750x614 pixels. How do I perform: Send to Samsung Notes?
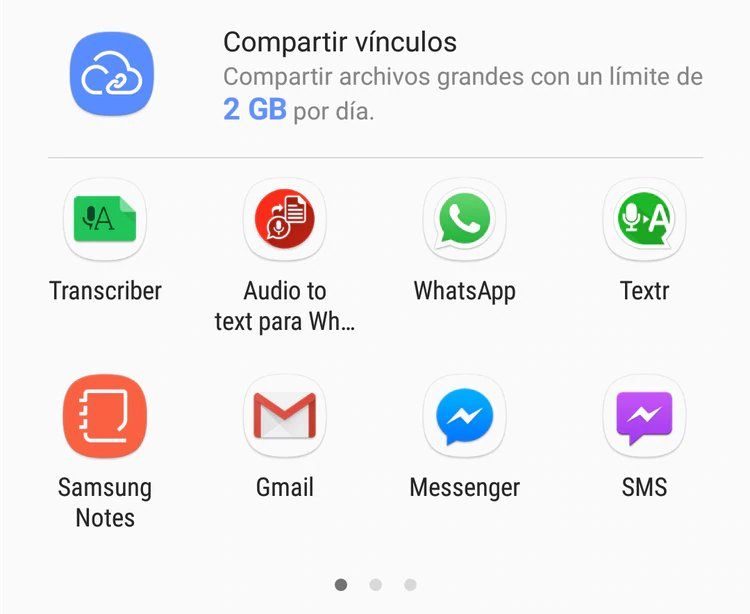pyautogui.click(x=105, y=417)
